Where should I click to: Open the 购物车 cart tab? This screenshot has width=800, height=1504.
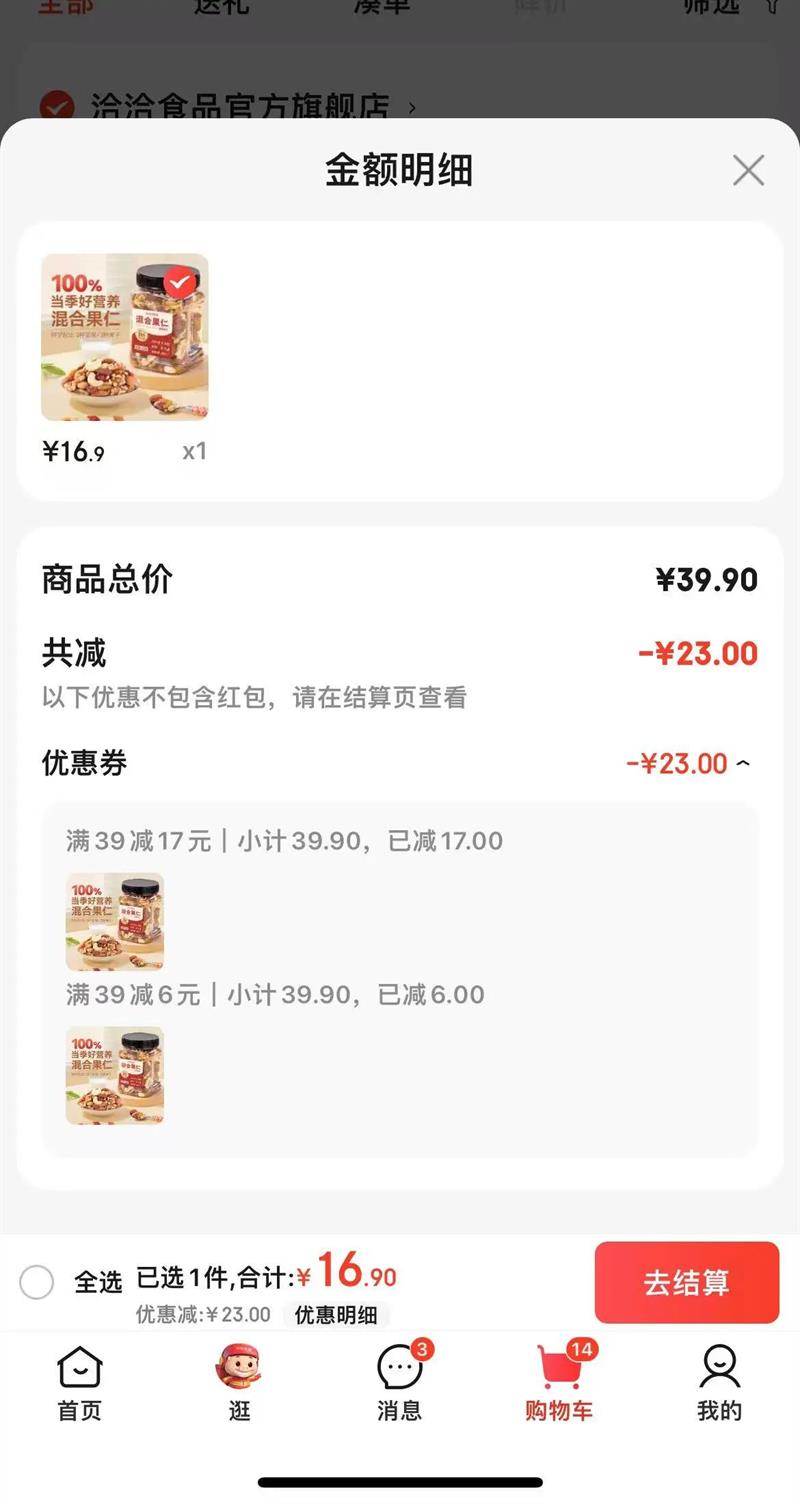point(560,1384)
